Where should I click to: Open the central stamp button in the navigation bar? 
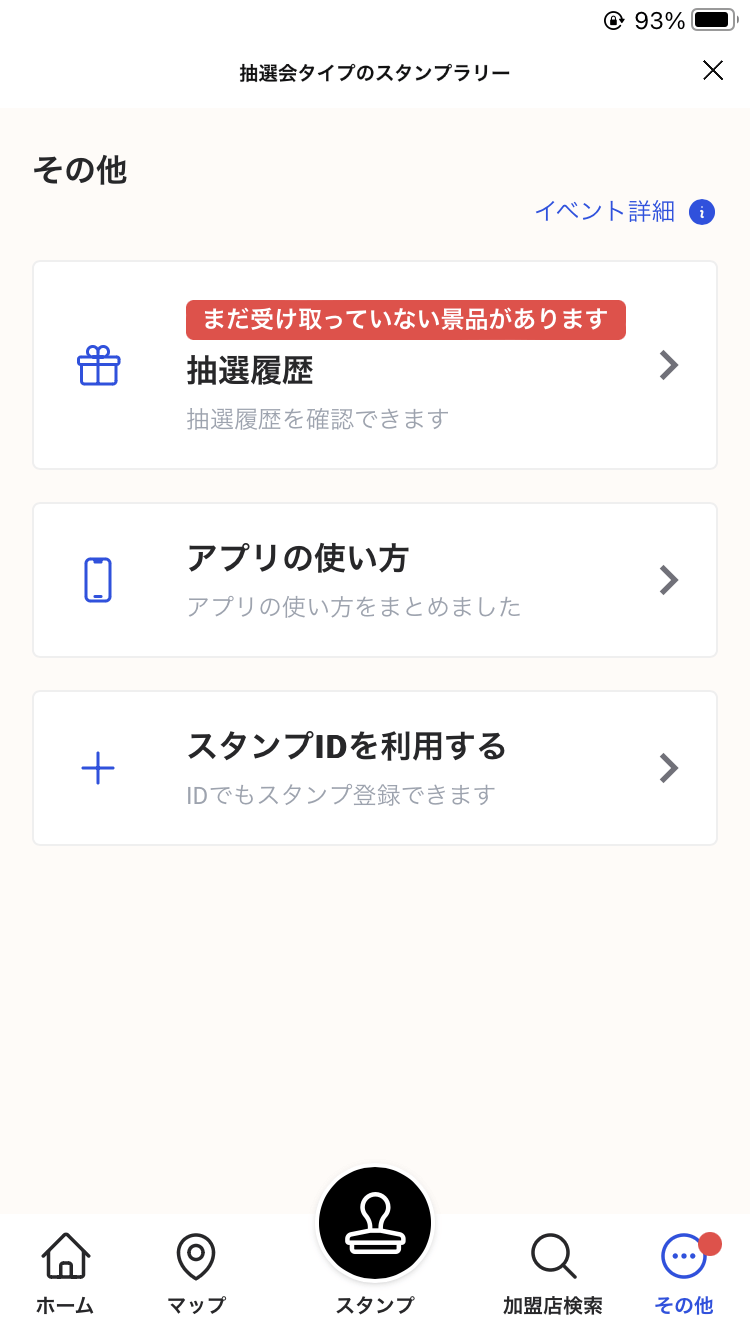[374, 1222]
